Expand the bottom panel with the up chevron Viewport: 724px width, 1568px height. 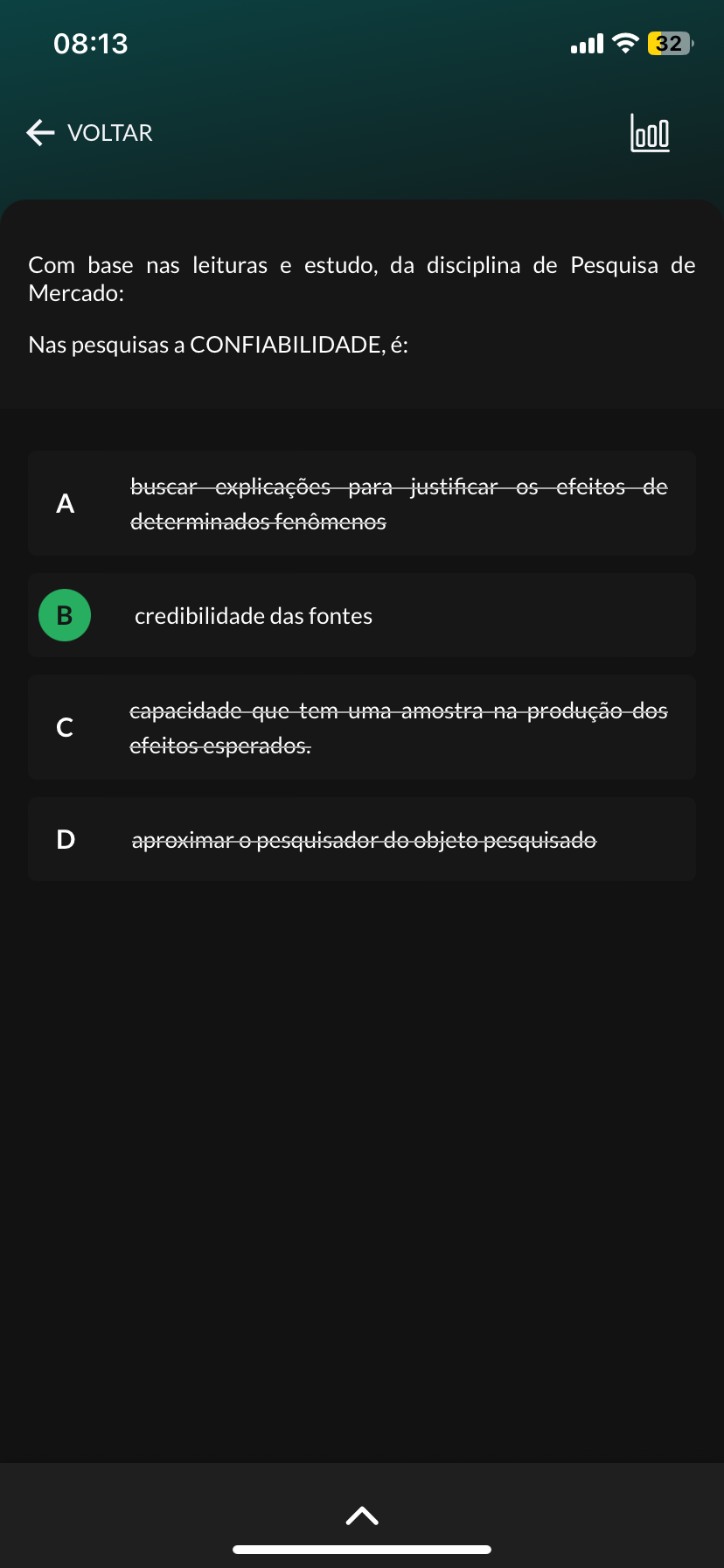coord(362,1515)
